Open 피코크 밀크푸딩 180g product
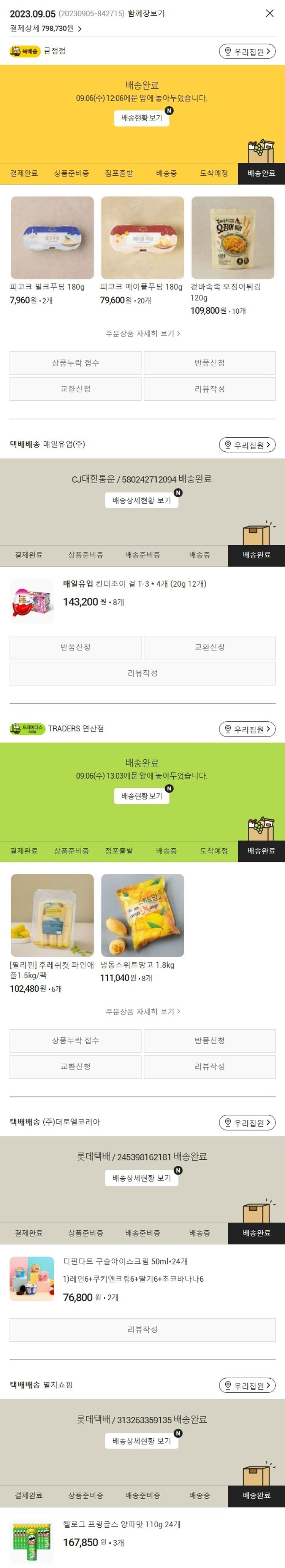The width and height of the screenshot is (285, 1568). coord(52,238)
